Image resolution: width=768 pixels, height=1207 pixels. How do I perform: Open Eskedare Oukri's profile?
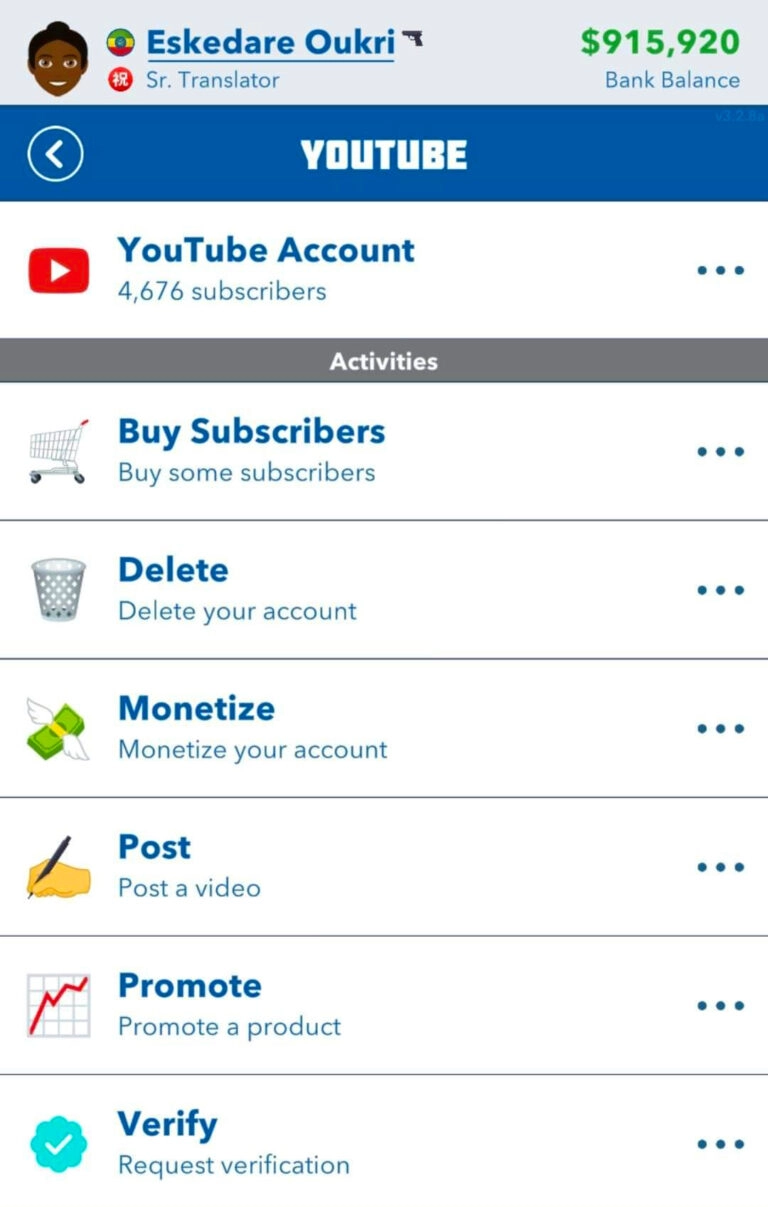click(270, 43)
